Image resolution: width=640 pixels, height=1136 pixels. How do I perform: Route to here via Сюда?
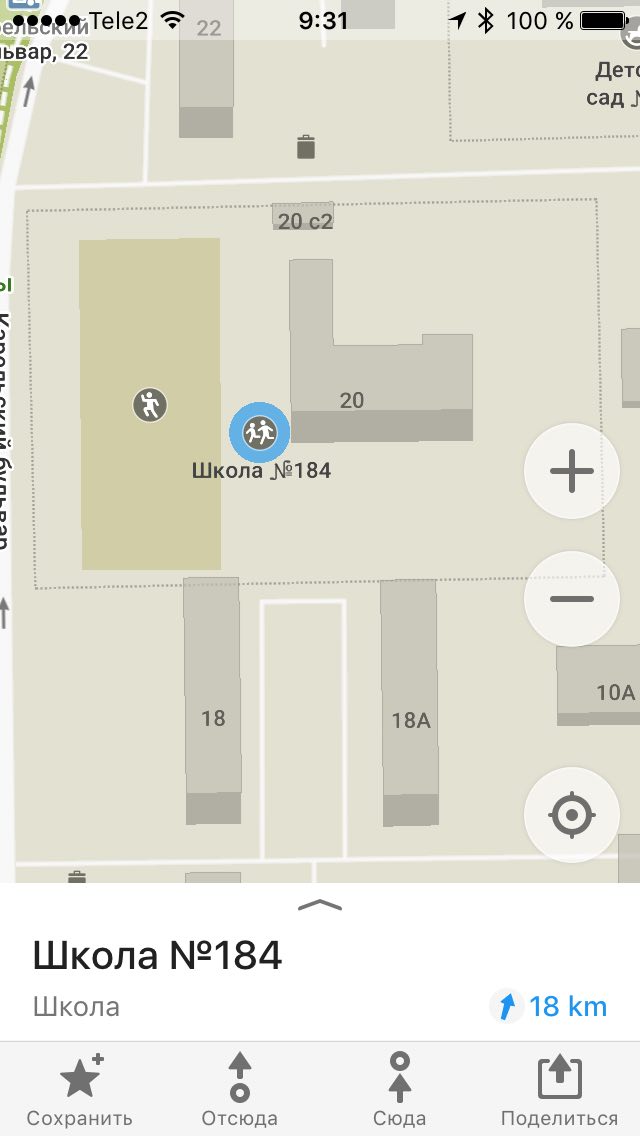pos(399,1090)
